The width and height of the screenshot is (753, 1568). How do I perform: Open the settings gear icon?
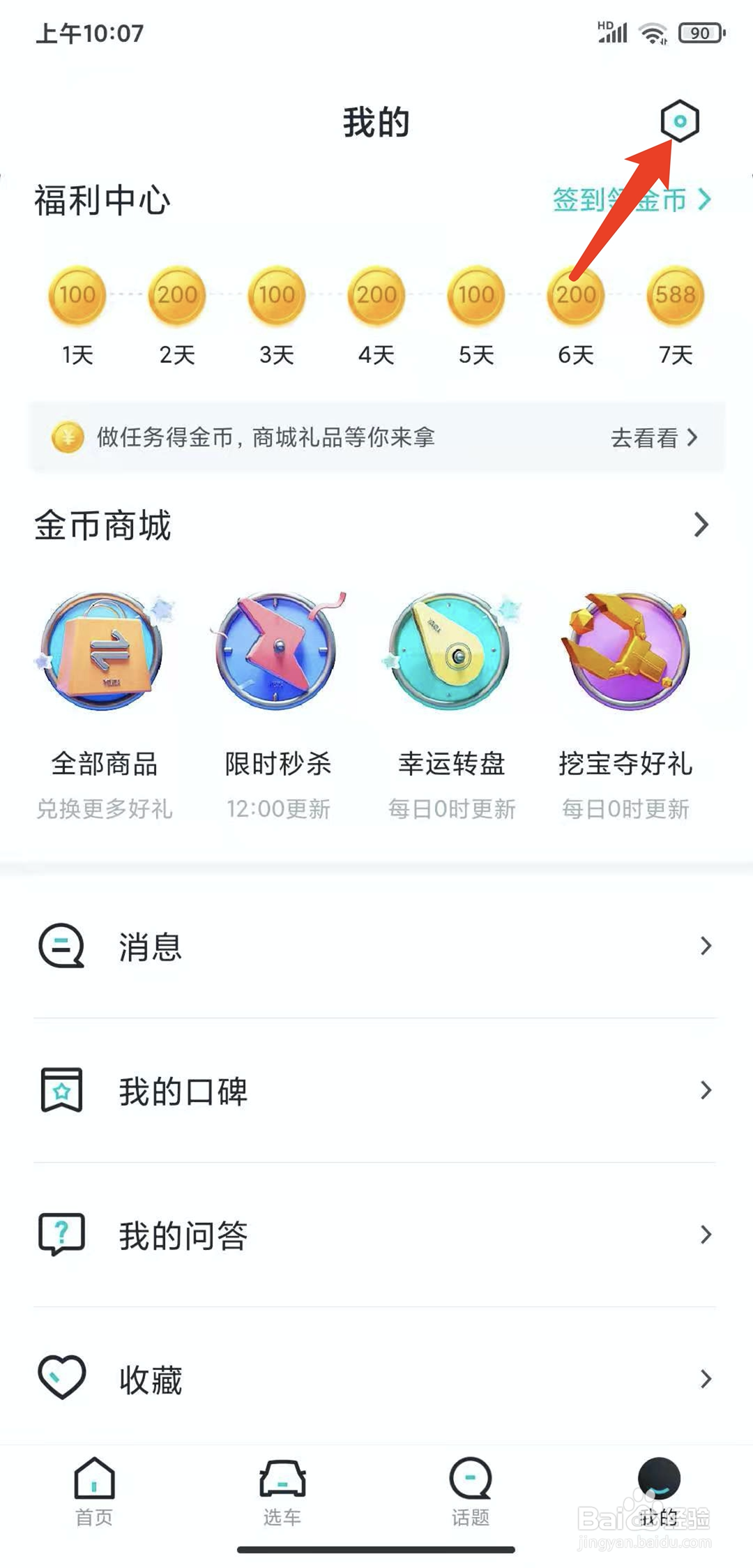(x=680, y=122)
